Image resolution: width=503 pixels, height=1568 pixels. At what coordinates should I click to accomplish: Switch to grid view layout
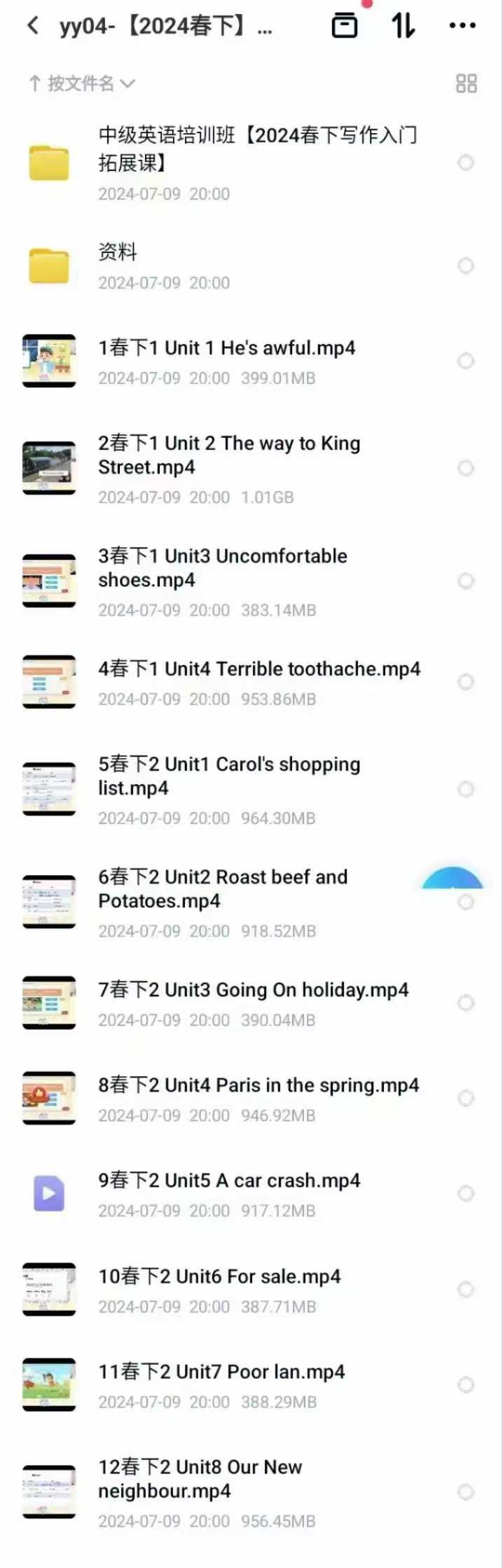click(x=466, y=84)
